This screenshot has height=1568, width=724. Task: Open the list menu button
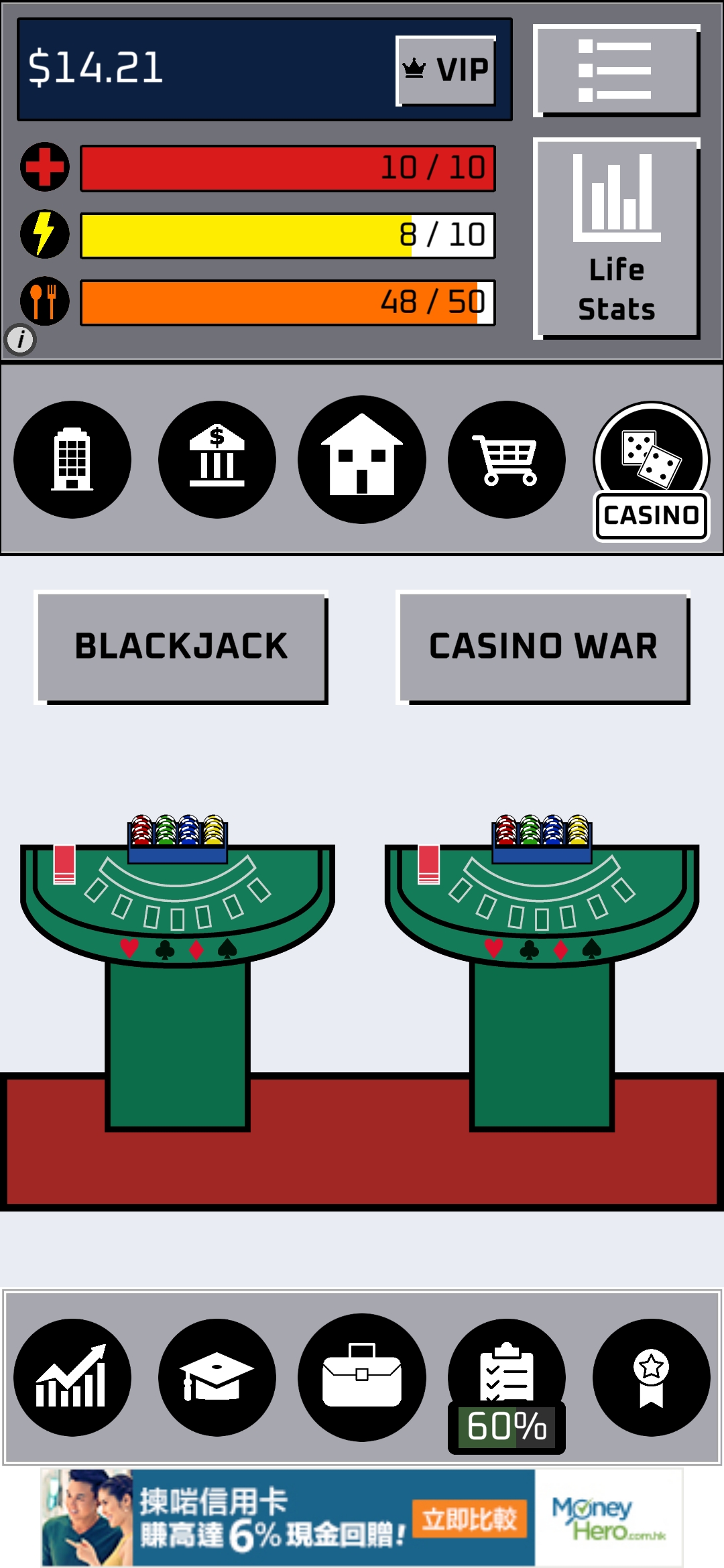click(x=616, y=70)
